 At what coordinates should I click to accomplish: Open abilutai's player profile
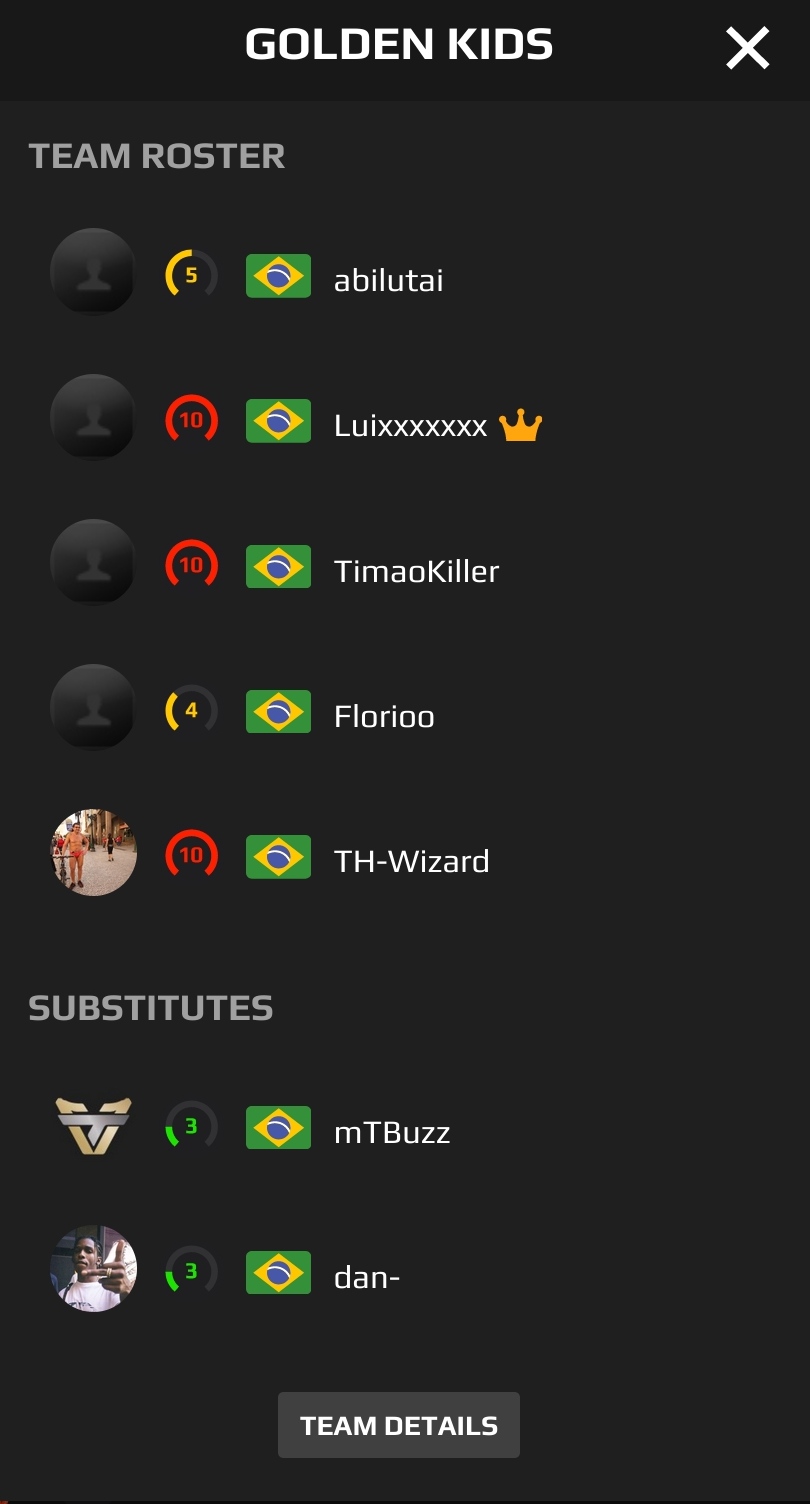click(388, 280)
